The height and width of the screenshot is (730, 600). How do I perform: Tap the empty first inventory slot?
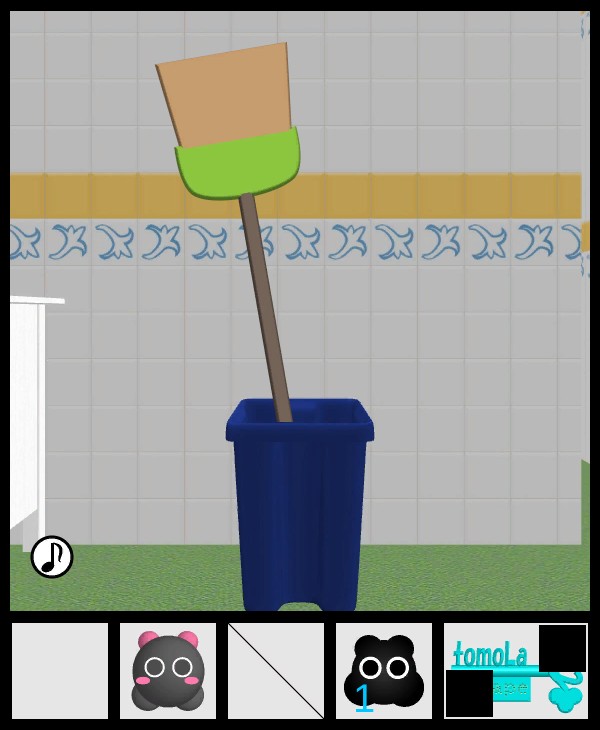click(60, 671)
